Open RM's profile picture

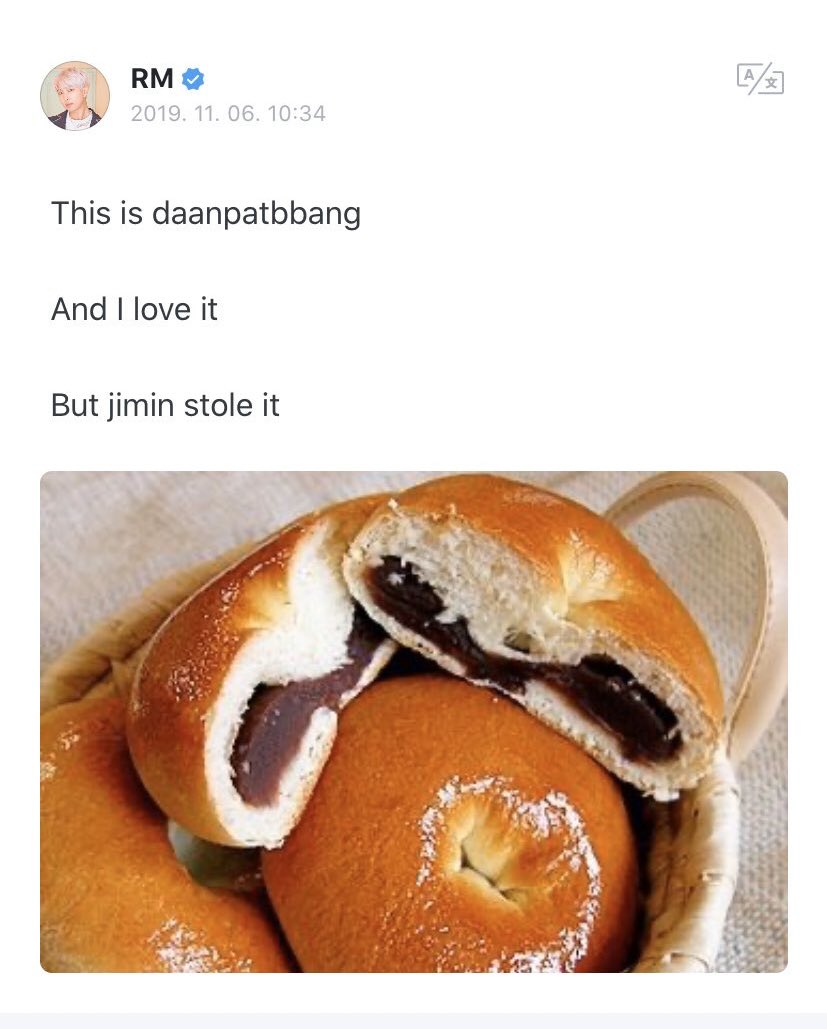pos(75,96)
